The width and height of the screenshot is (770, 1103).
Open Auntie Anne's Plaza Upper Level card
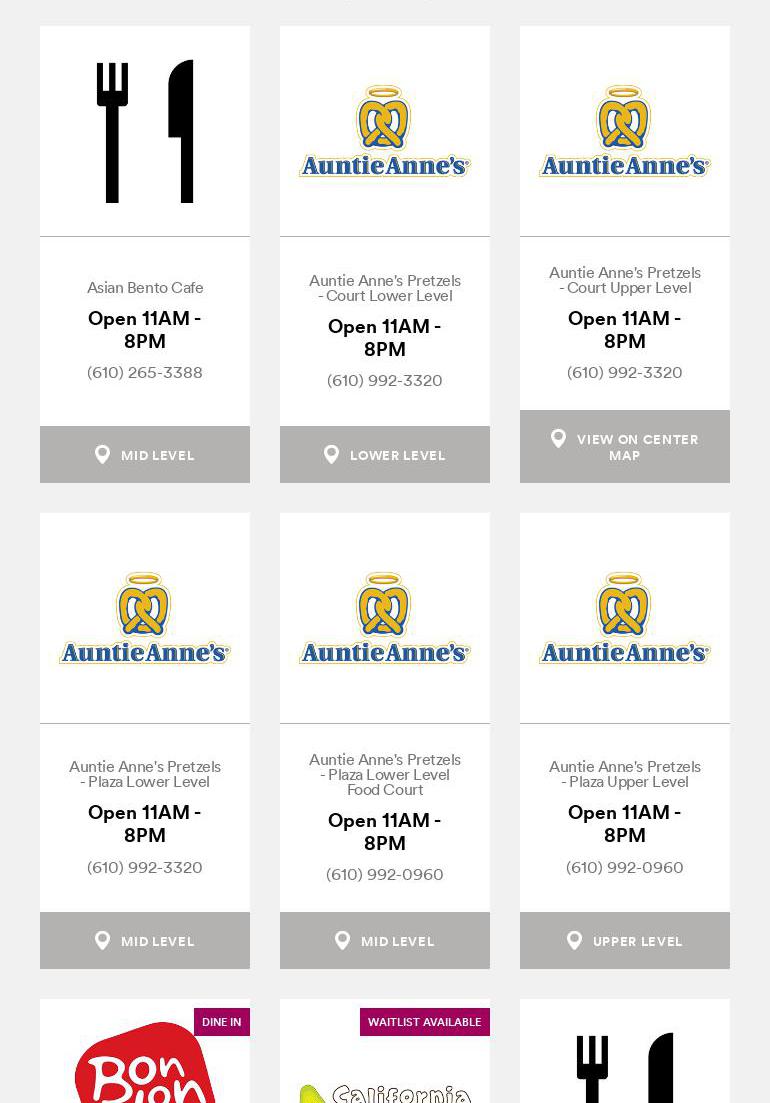[x=625, y=774]
